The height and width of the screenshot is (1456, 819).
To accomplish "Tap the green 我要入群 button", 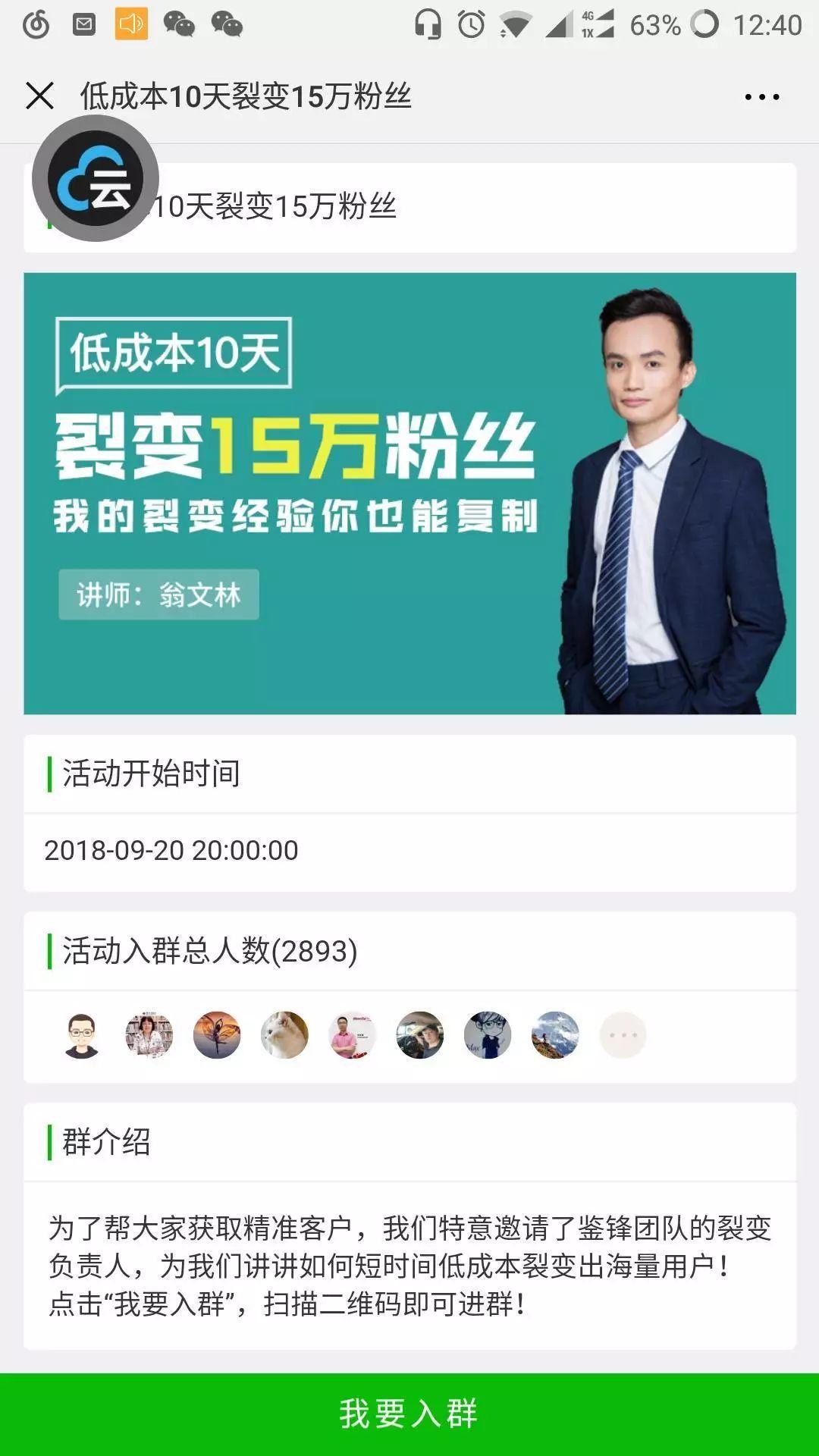I will (409, 1414).
